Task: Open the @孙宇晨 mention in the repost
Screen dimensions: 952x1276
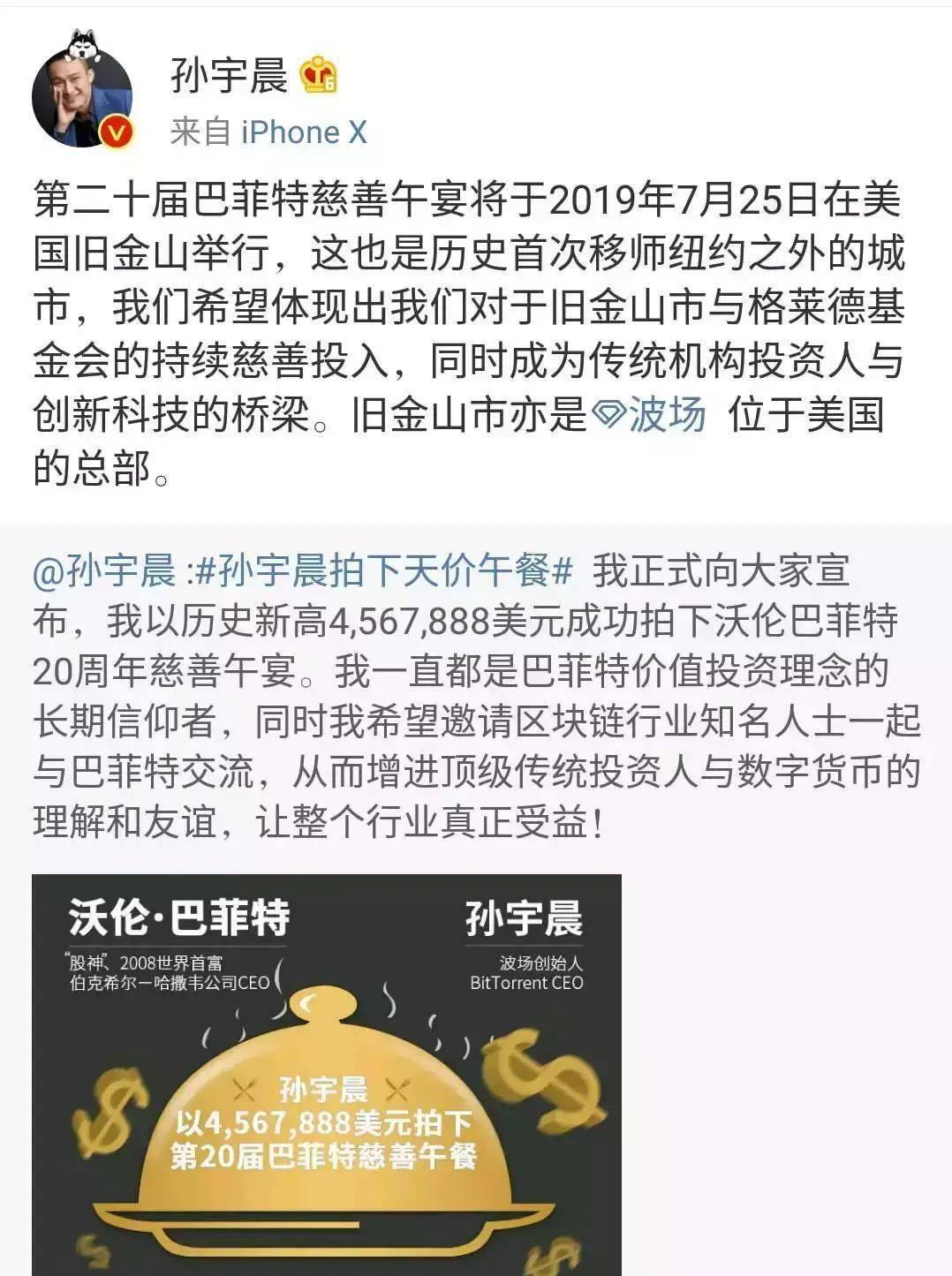Action: [104, 571]
